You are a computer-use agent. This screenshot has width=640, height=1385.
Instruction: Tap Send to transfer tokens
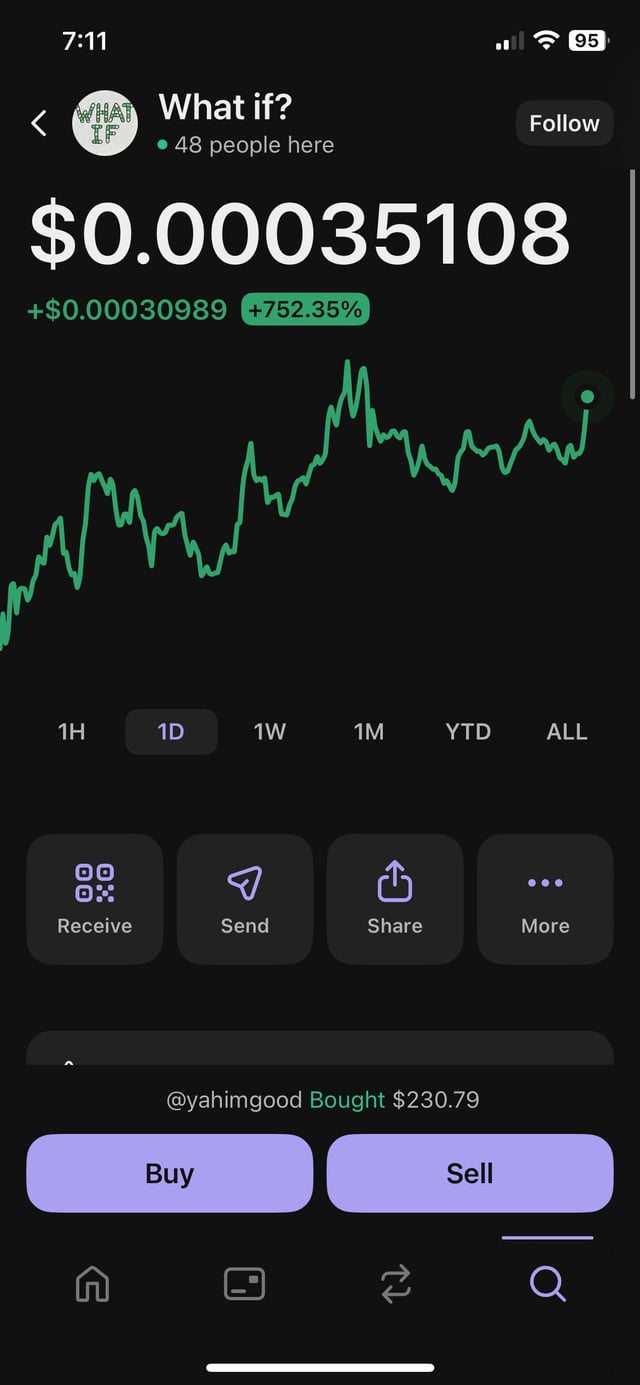[245, 898]
